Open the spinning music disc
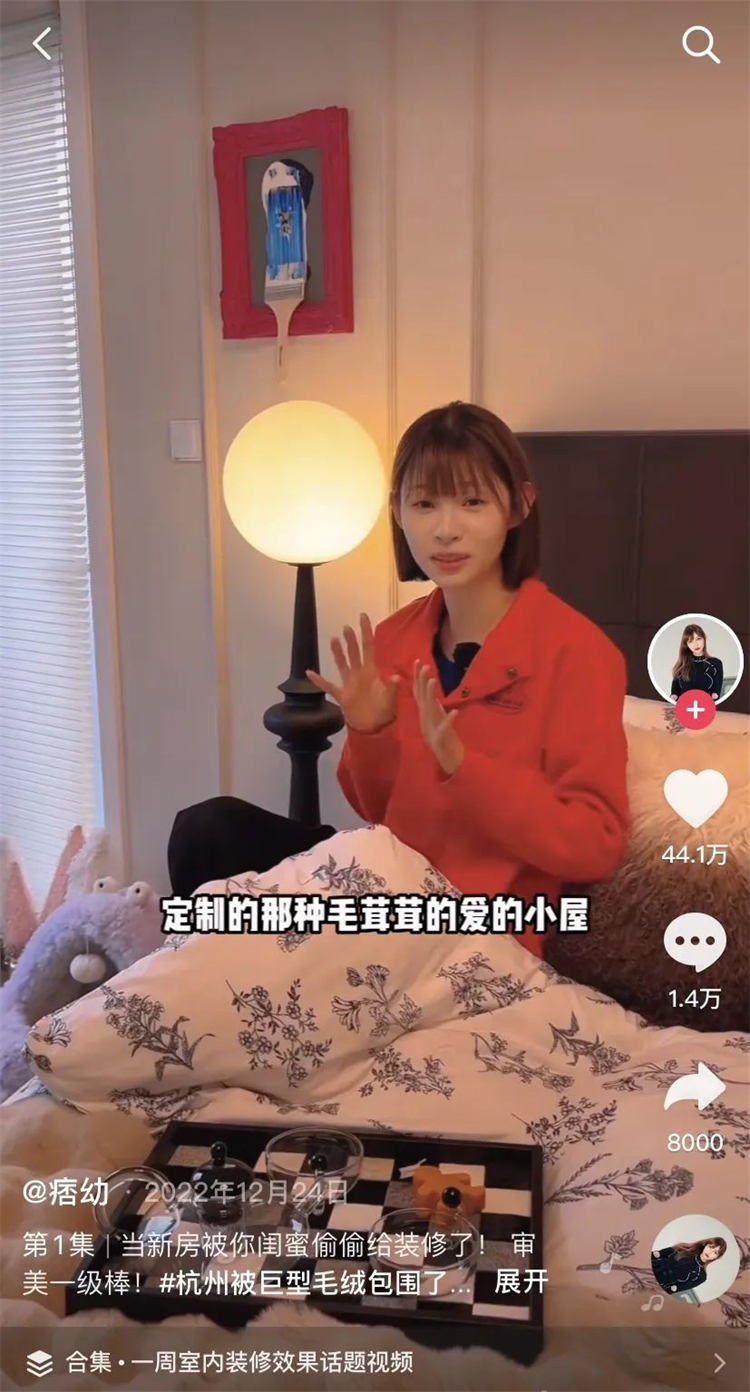 click(x=695, y=1259)
